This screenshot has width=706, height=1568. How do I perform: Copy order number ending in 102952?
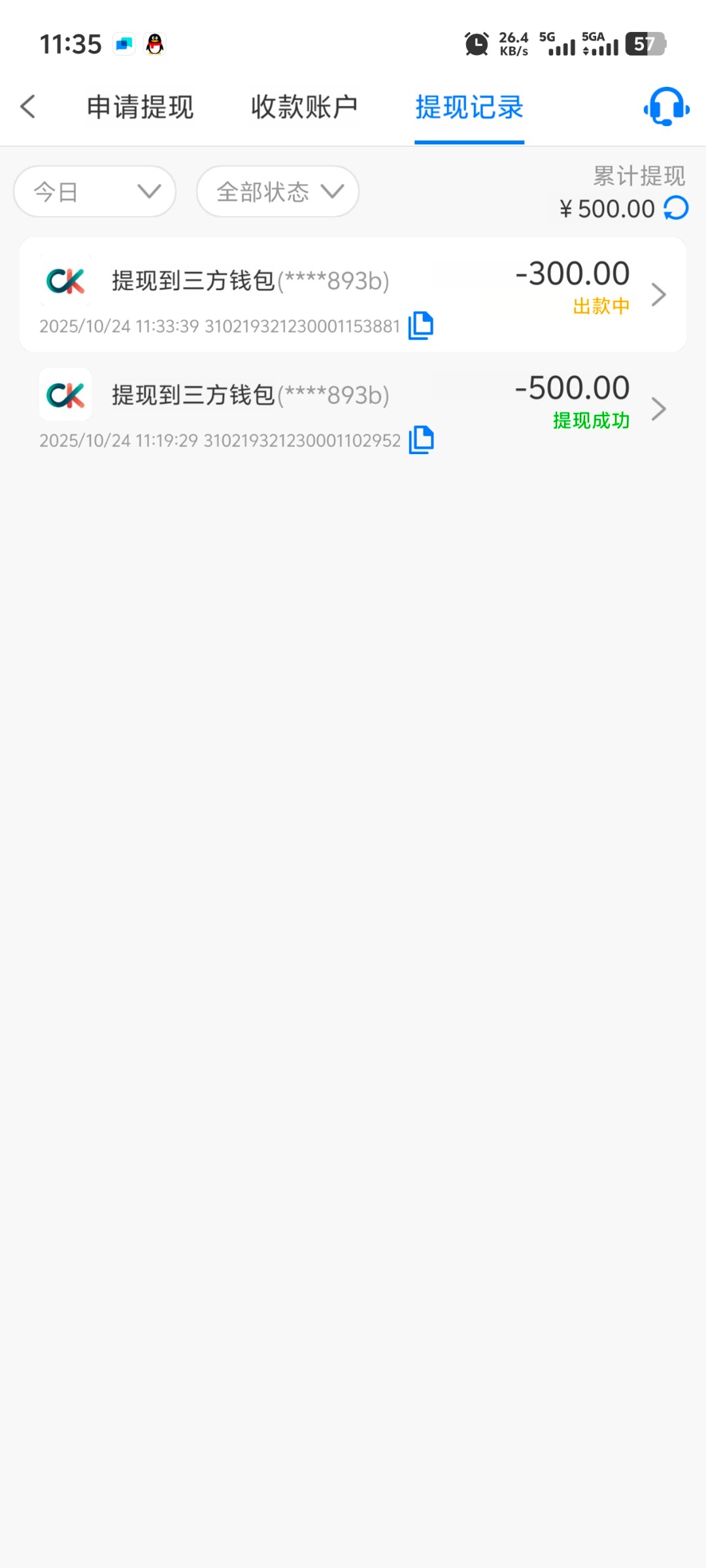pyautogui.click(x=421, y=440)
